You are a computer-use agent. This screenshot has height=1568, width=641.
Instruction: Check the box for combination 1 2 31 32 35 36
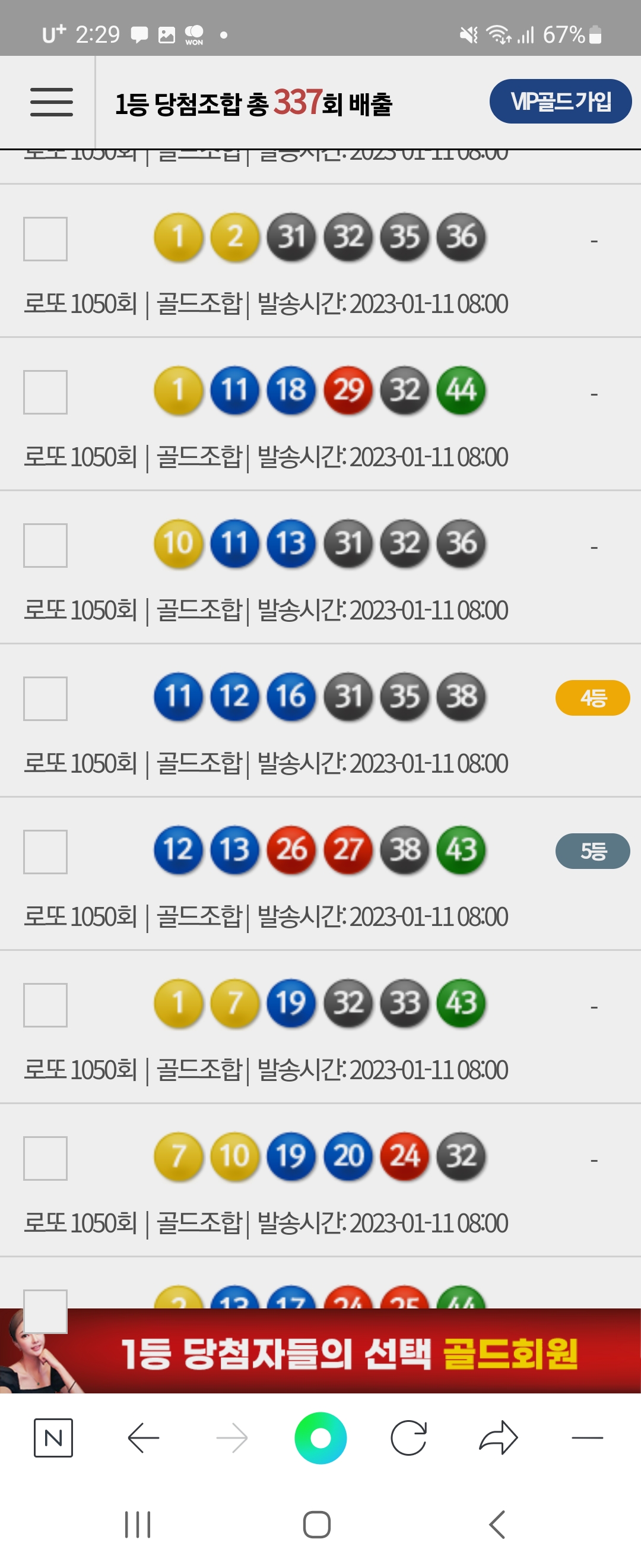click(45, 239)
